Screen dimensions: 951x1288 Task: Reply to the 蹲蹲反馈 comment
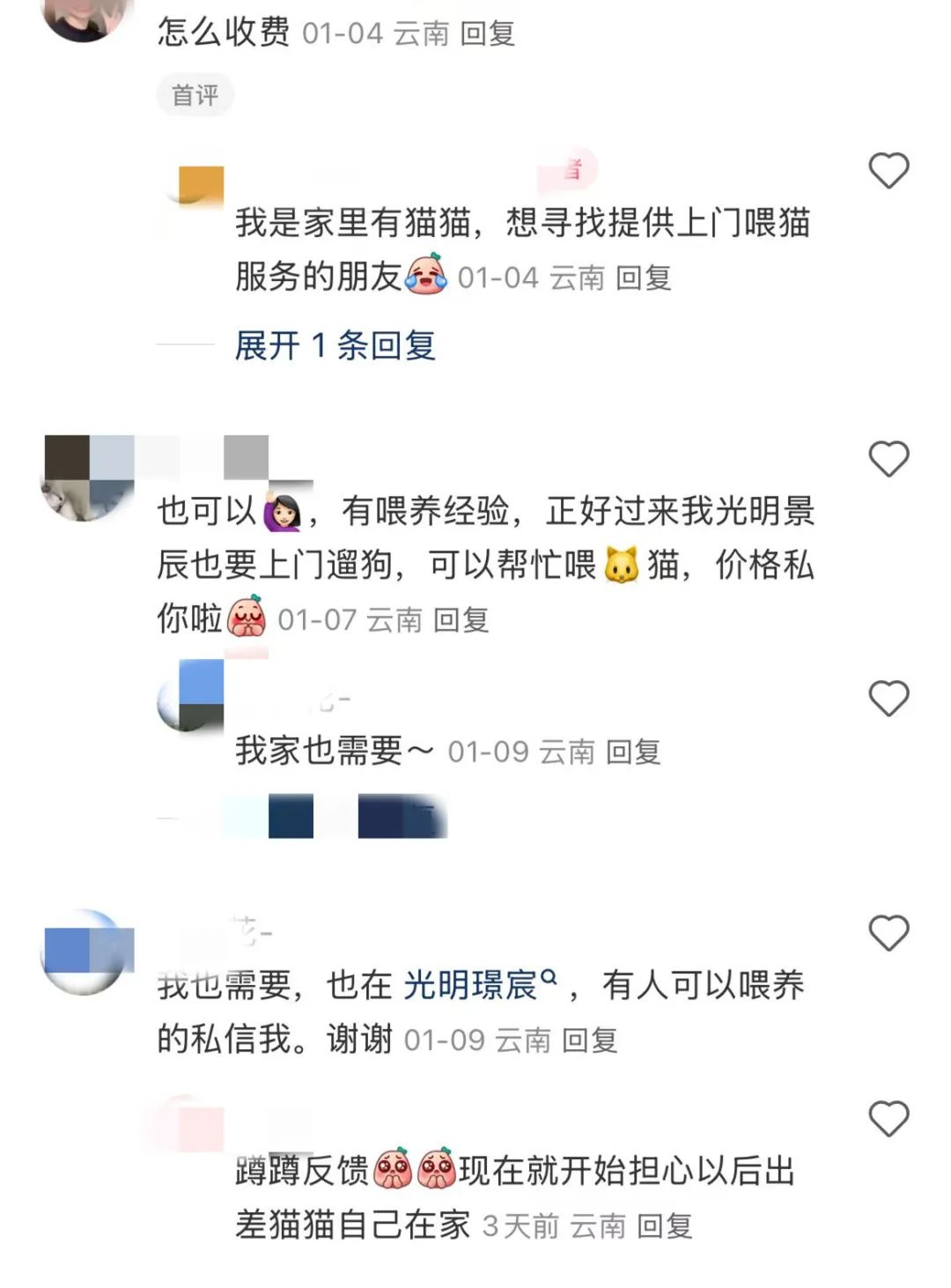click(x=664, y=1226)
